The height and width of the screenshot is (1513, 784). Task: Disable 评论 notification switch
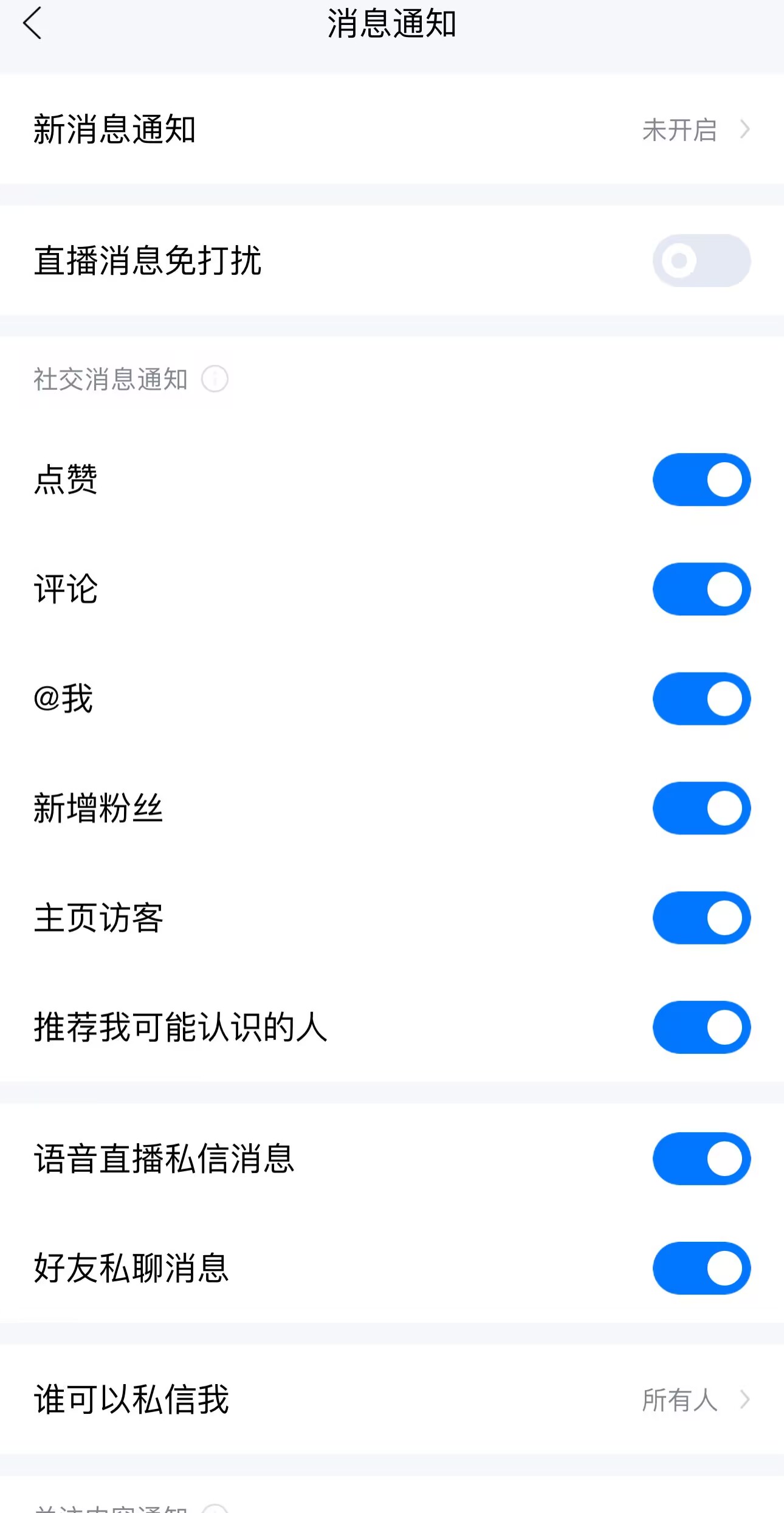tap(701, 589)
